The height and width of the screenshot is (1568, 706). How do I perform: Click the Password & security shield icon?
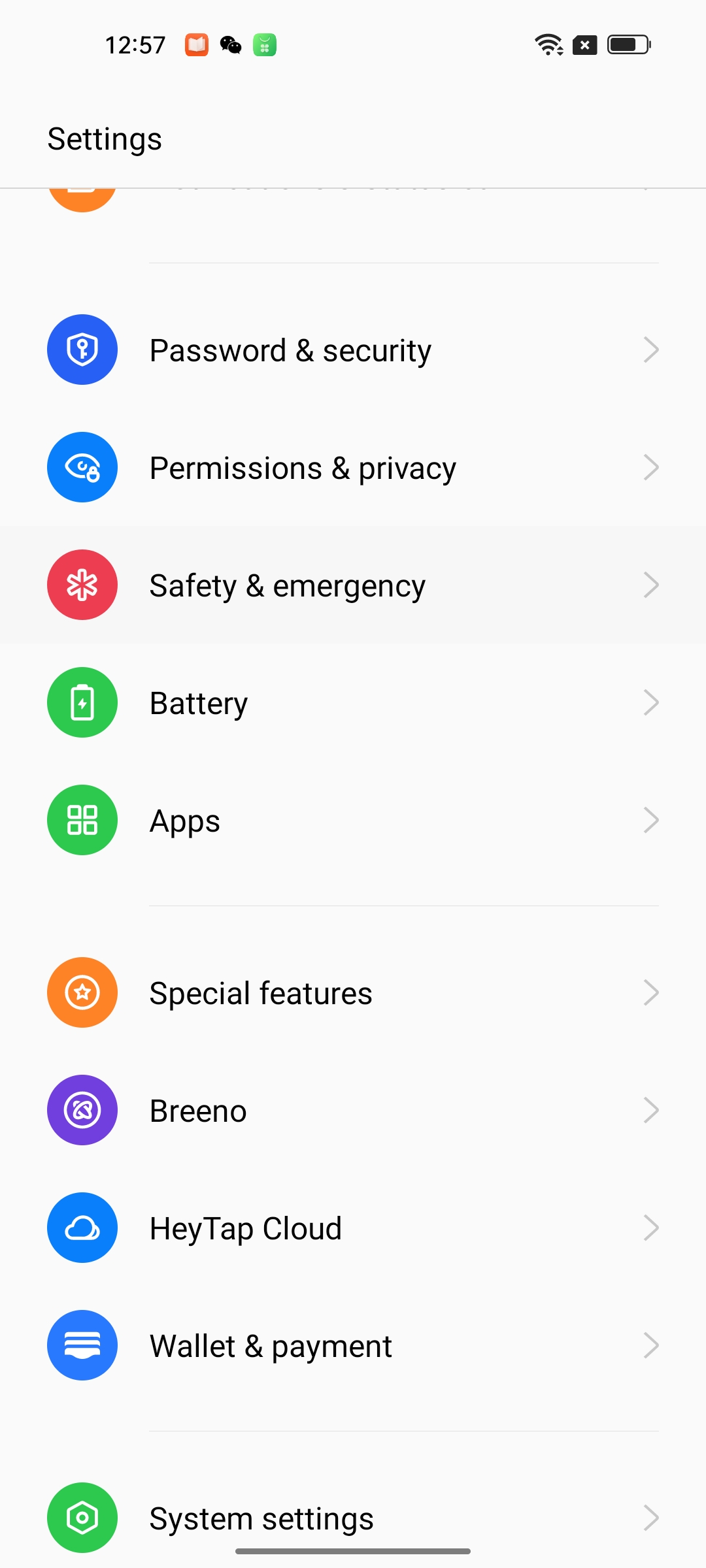82,350
